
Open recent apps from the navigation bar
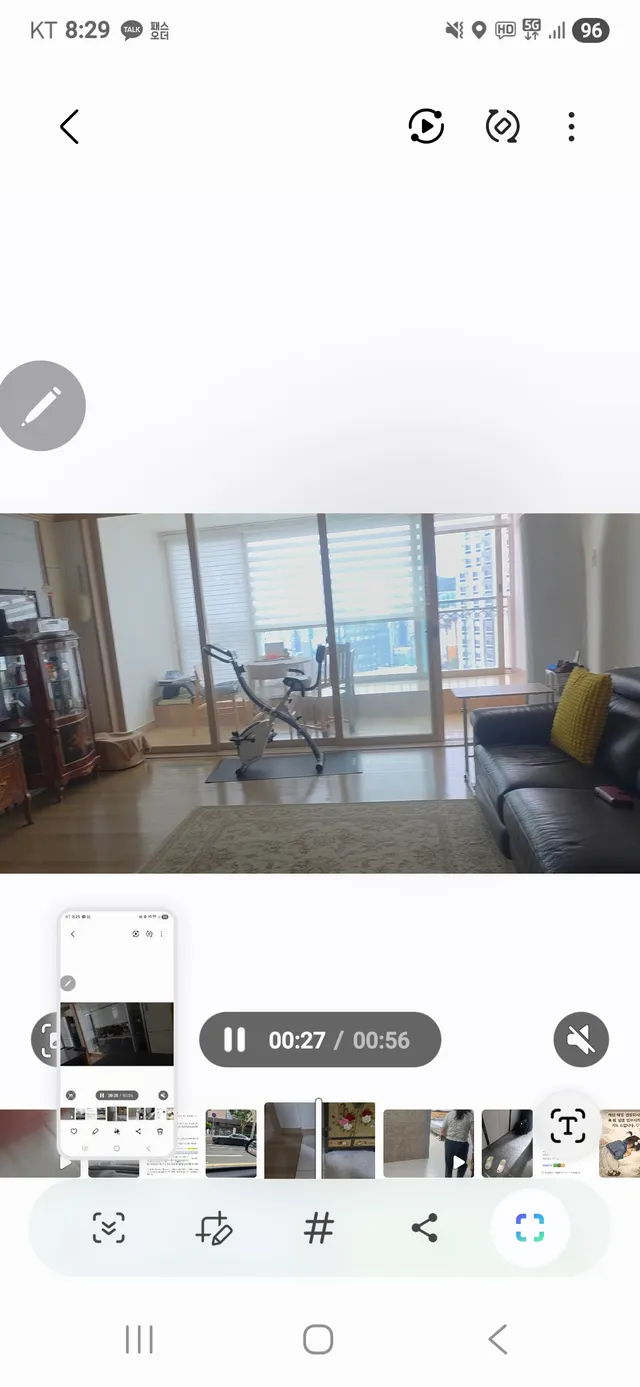point(139,1339)
